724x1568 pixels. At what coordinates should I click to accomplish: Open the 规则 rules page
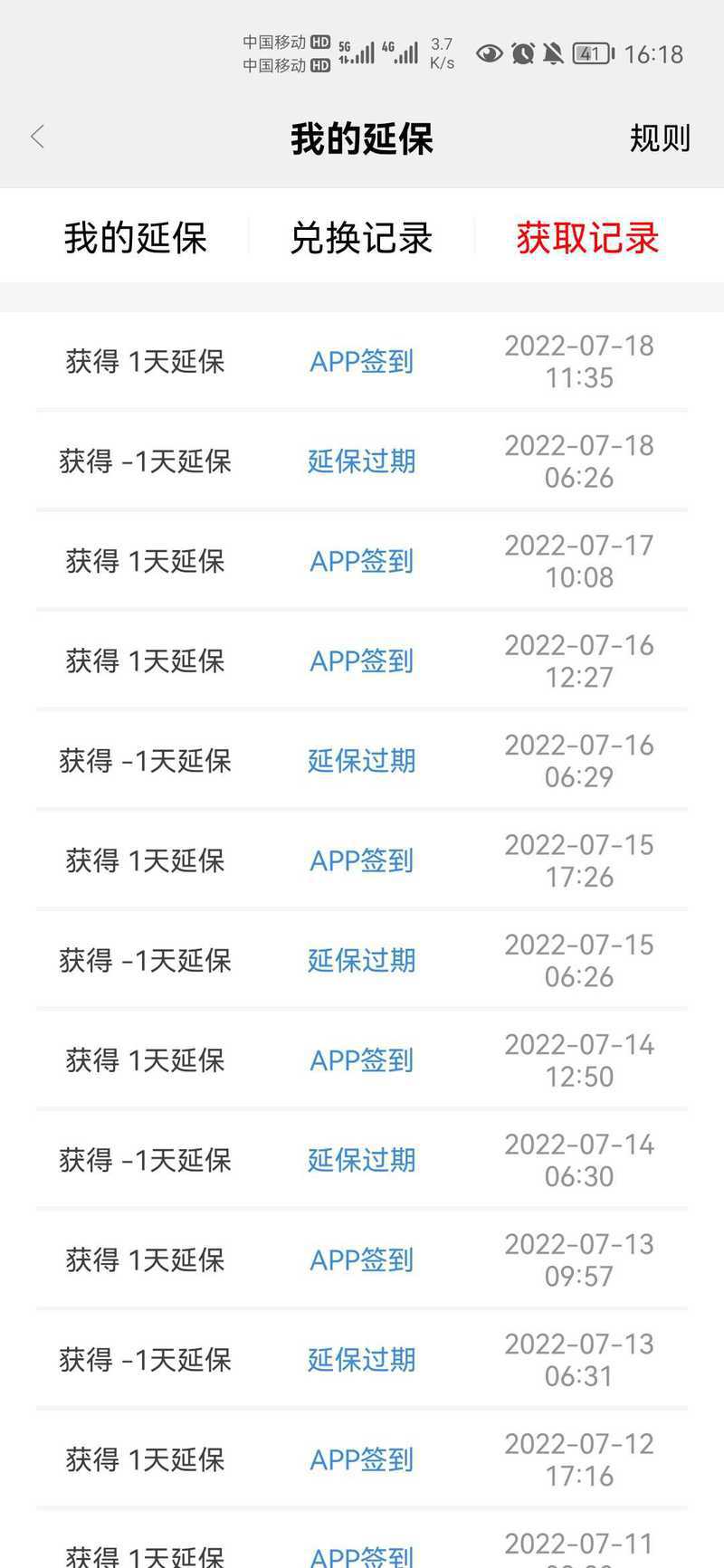click(x=660, y=138)
